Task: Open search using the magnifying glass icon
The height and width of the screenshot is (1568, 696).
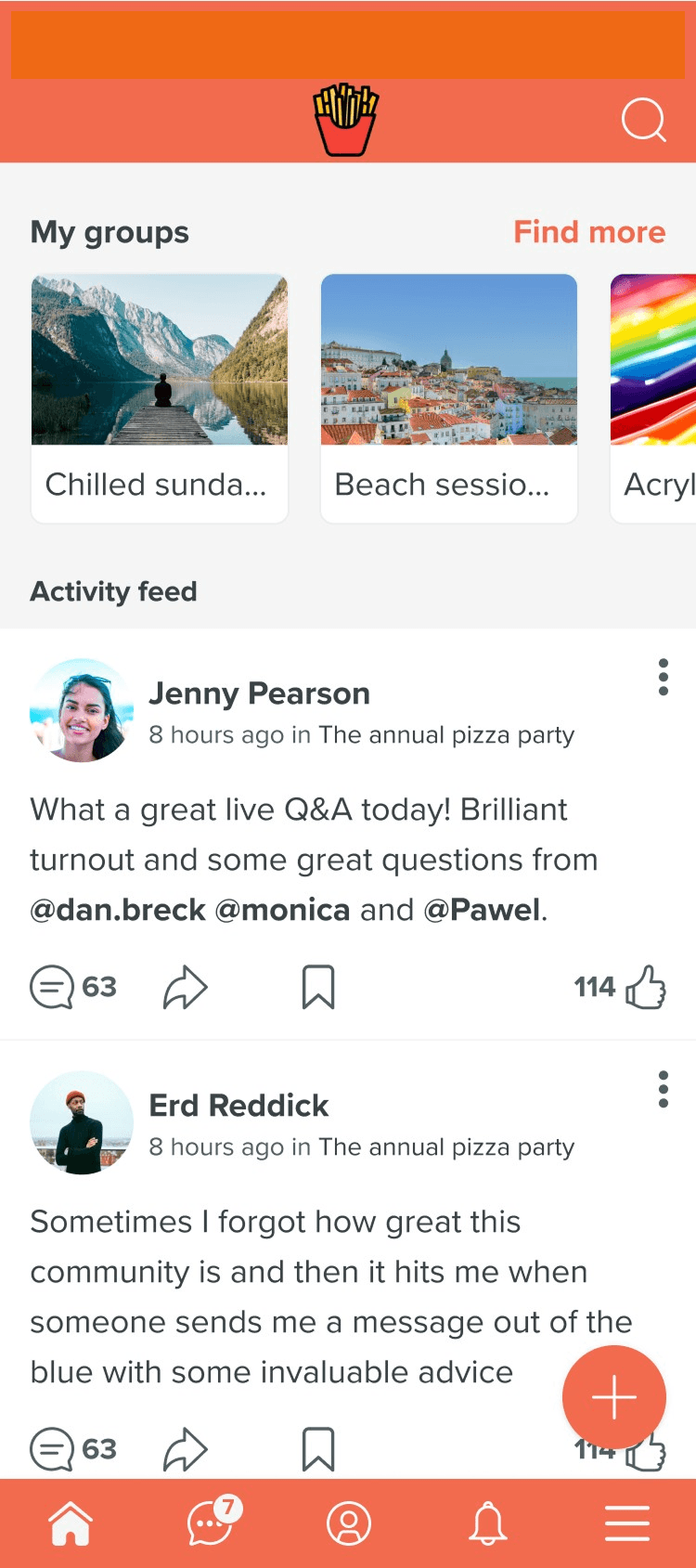Action: [642, 120]
